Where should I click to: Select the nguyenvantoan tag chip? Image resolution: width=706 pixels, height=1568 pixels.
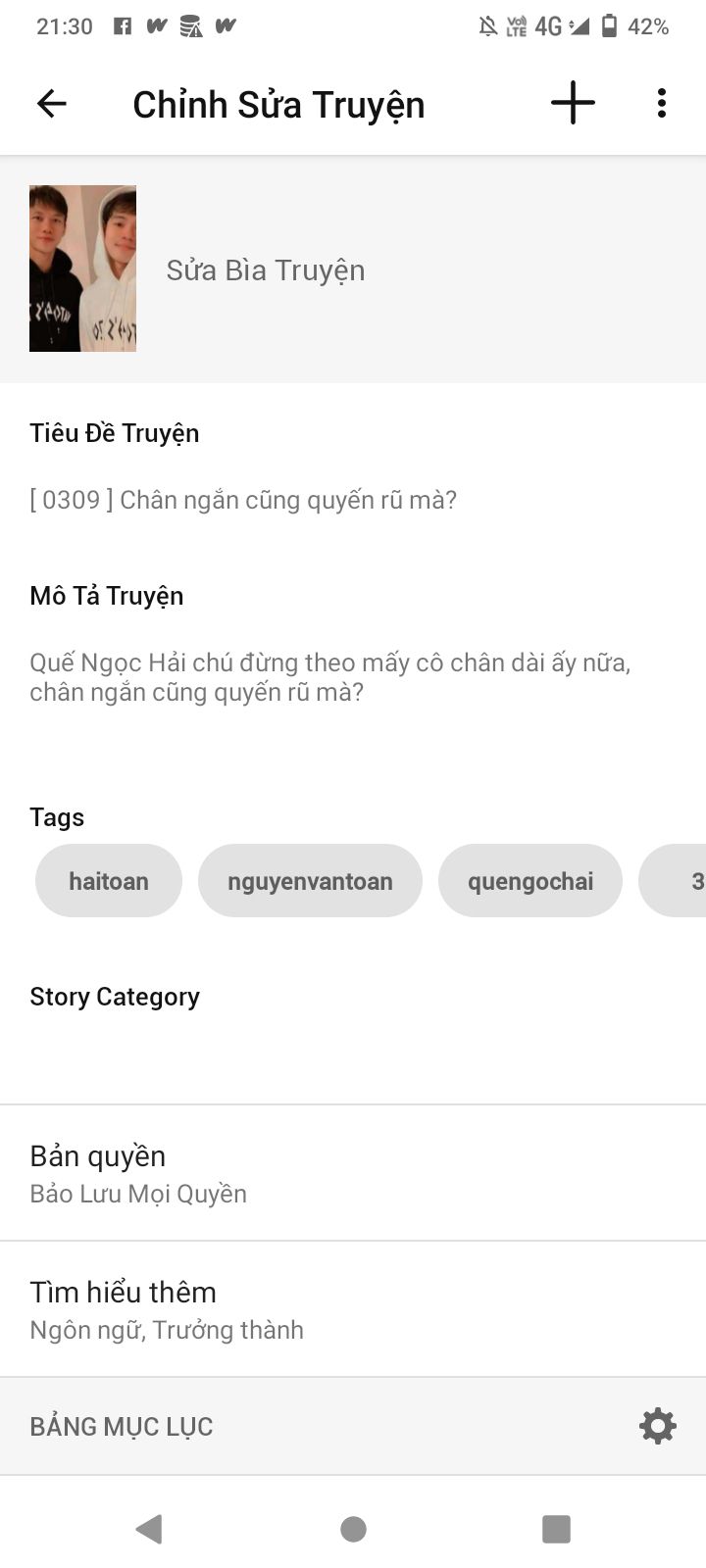(x=310, y=881)
